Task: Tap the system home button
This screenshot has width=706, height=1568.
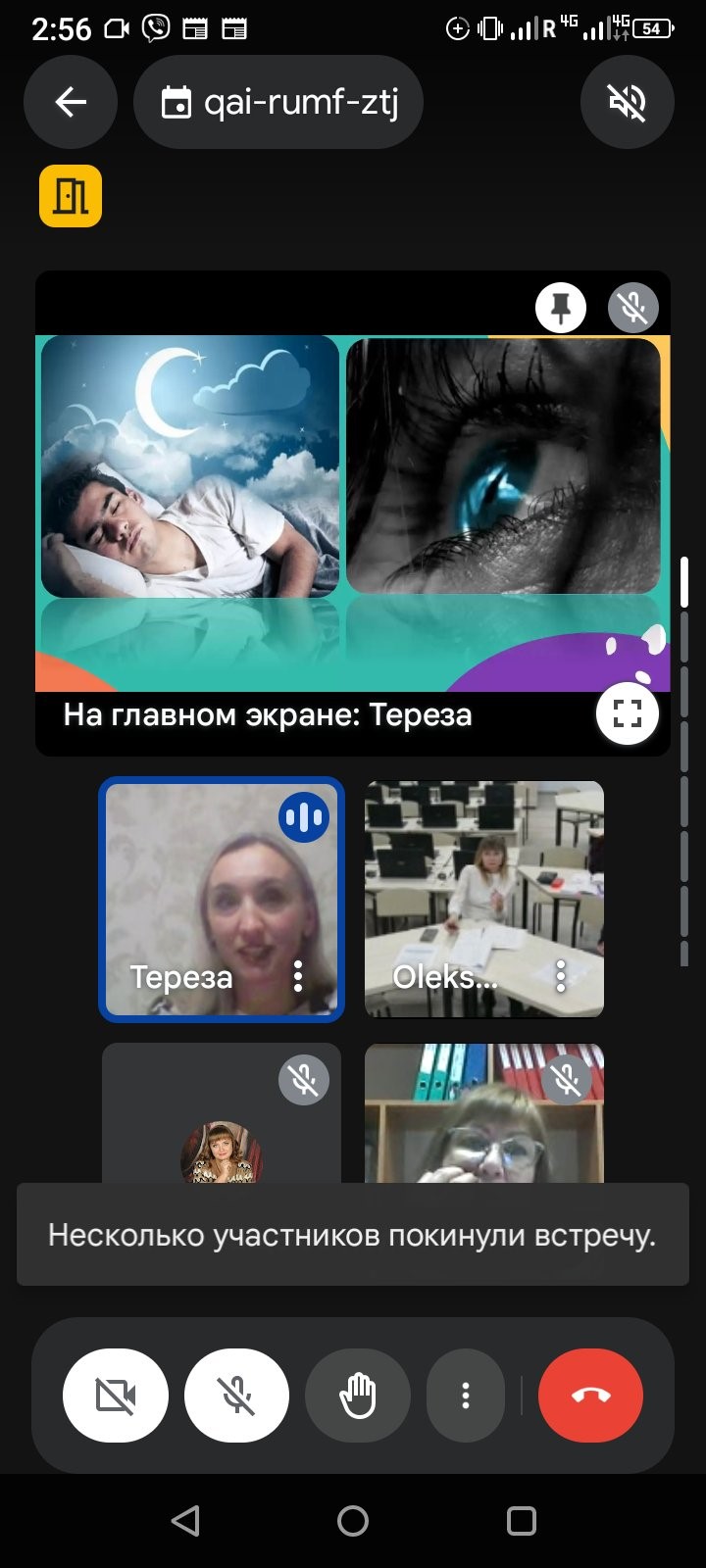Action: [x=353, y=1521]
